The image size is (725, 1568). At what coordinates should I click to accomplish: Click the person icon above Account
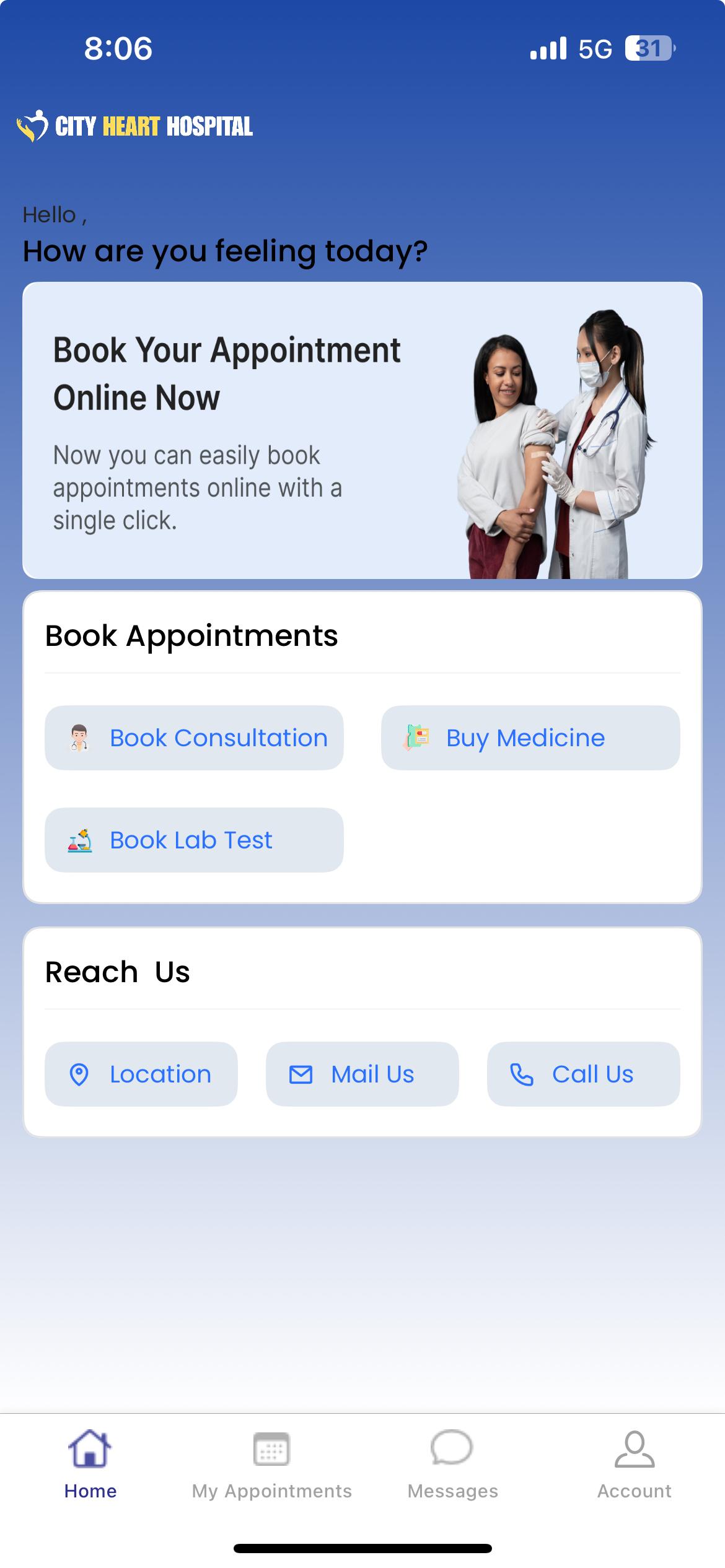(x=635, y=1448)
